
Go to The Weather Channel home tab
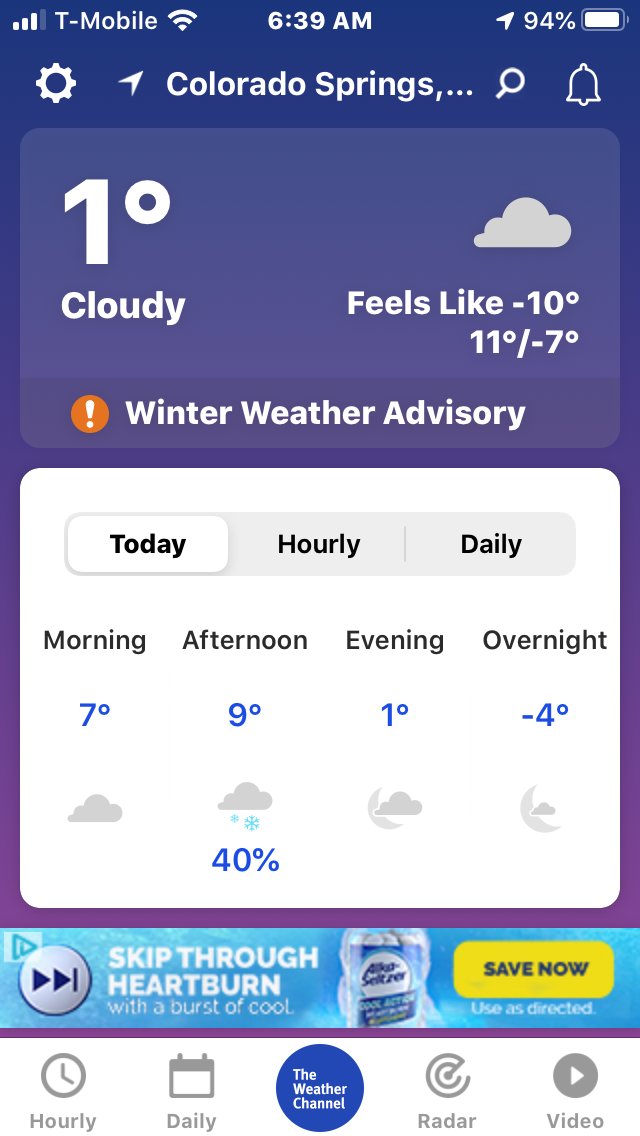click(320, 1089)
